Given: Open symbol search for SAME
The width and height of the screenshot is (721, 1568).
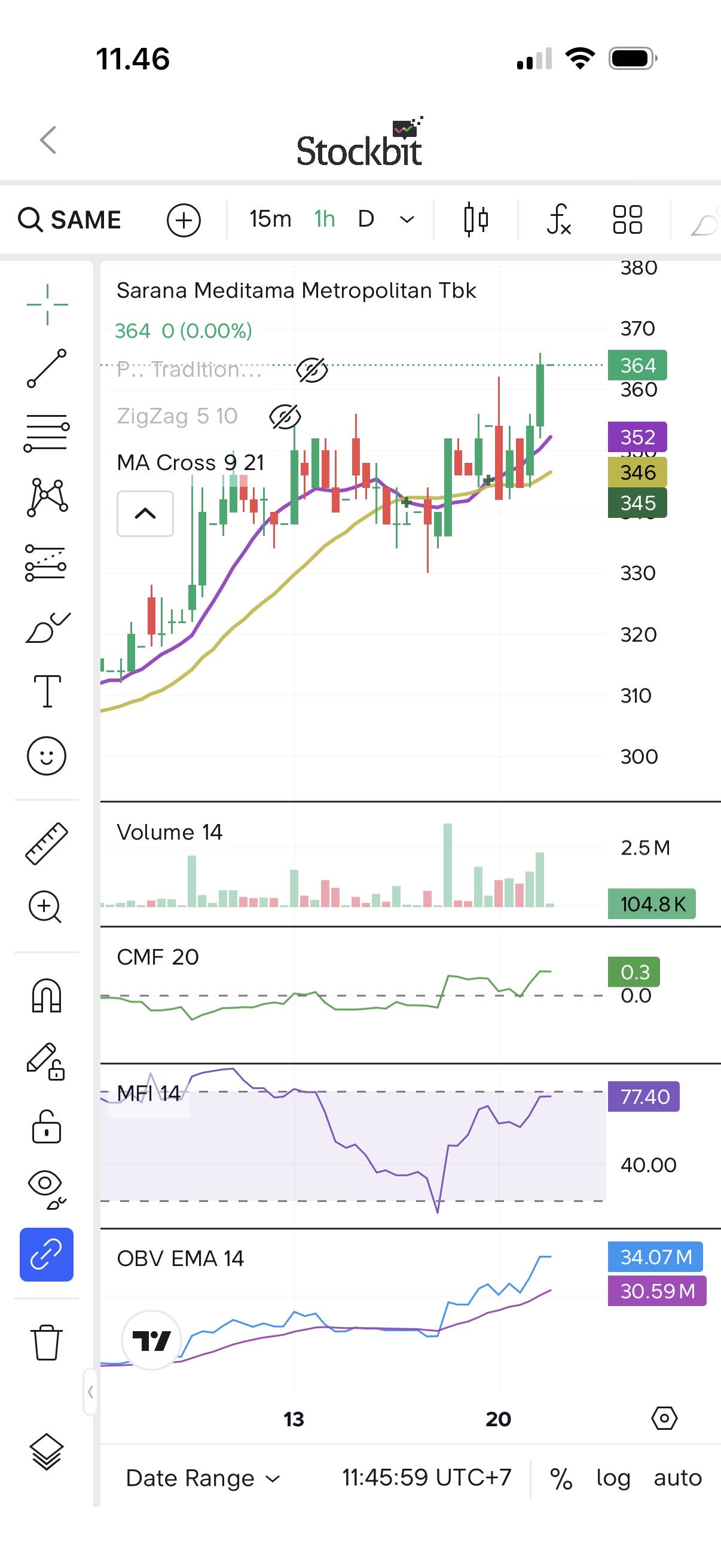Looking at the screenshot, I should (70, 219).
